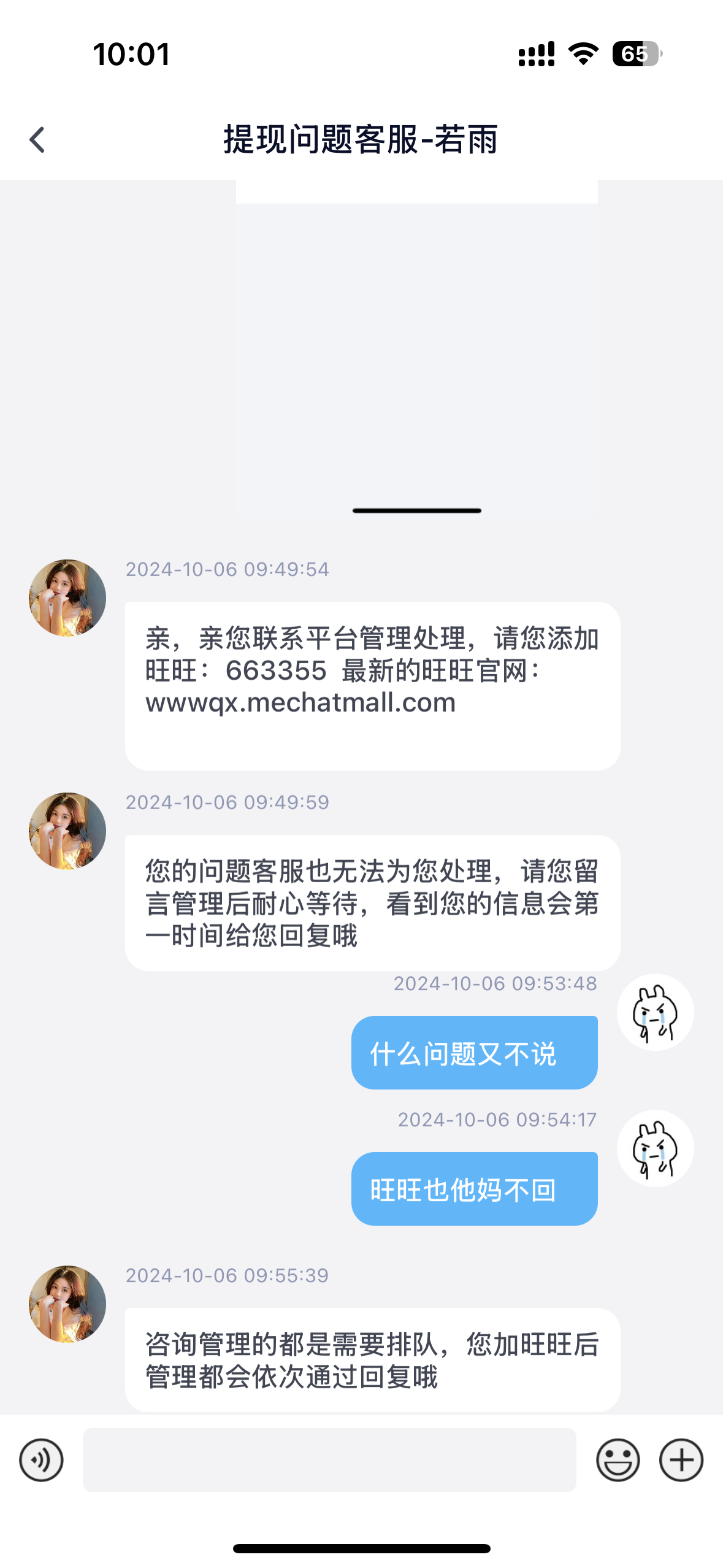Open my rabbit avatar beside 什么问题又不说
Image resolution: width=723 pixels, height=1568 pixels.
click(x=655, y=1012)
